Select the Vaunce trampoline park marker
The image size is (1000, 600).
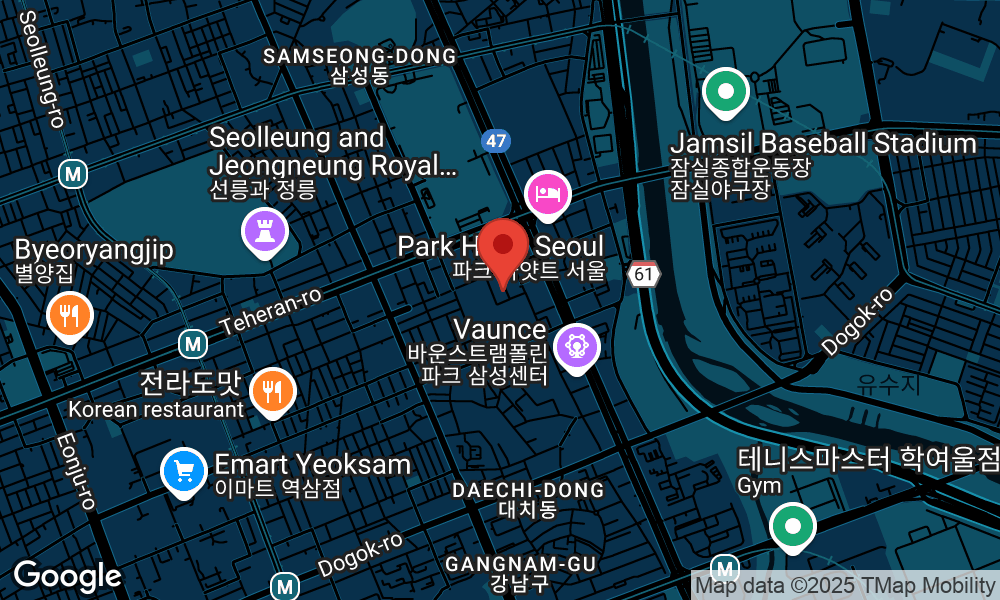pyautogui.click(x=577, y=347)
